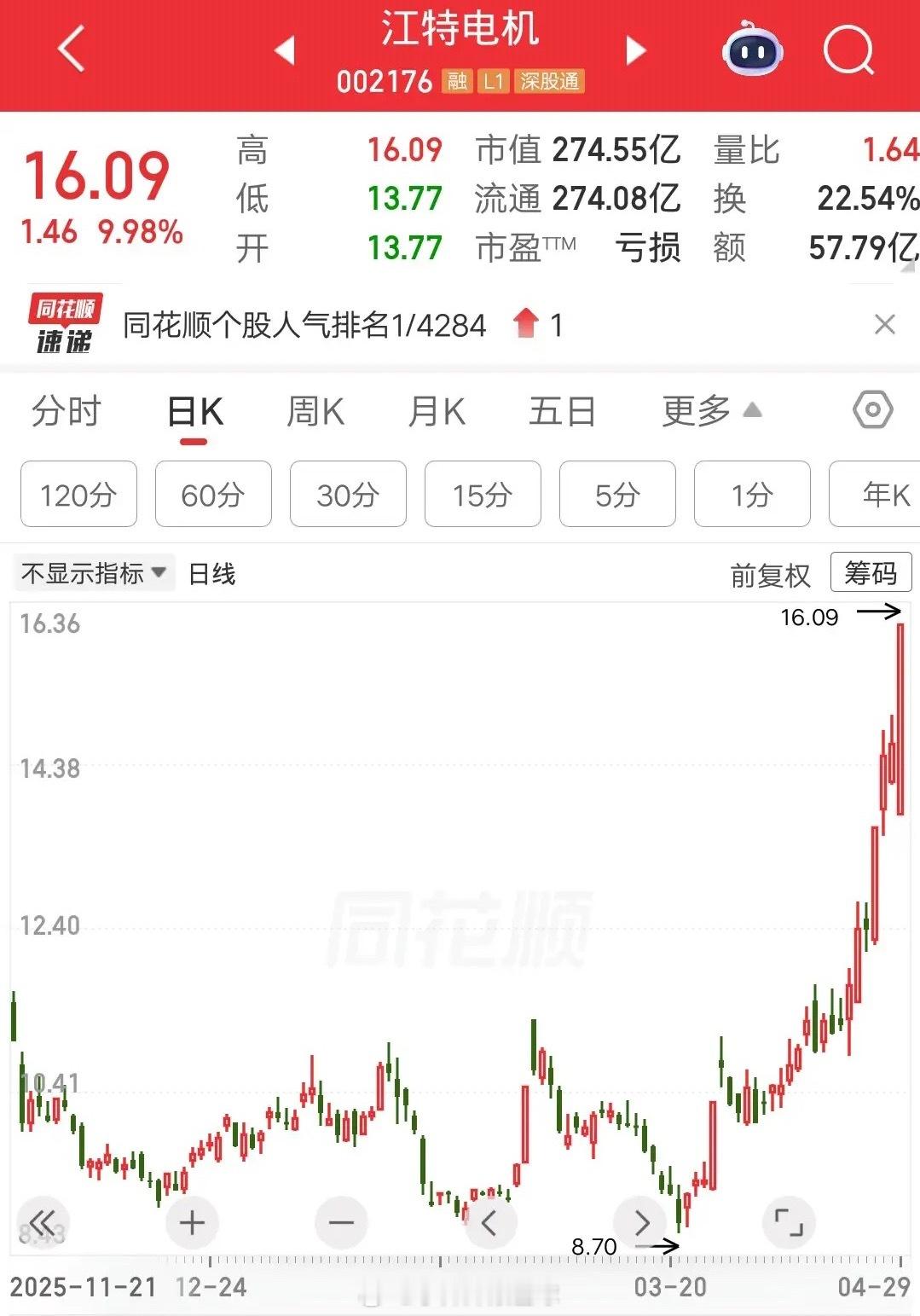Open chart settings gear icon
The height and width of the screenshot is (1316, 920).
click(872, 411)
